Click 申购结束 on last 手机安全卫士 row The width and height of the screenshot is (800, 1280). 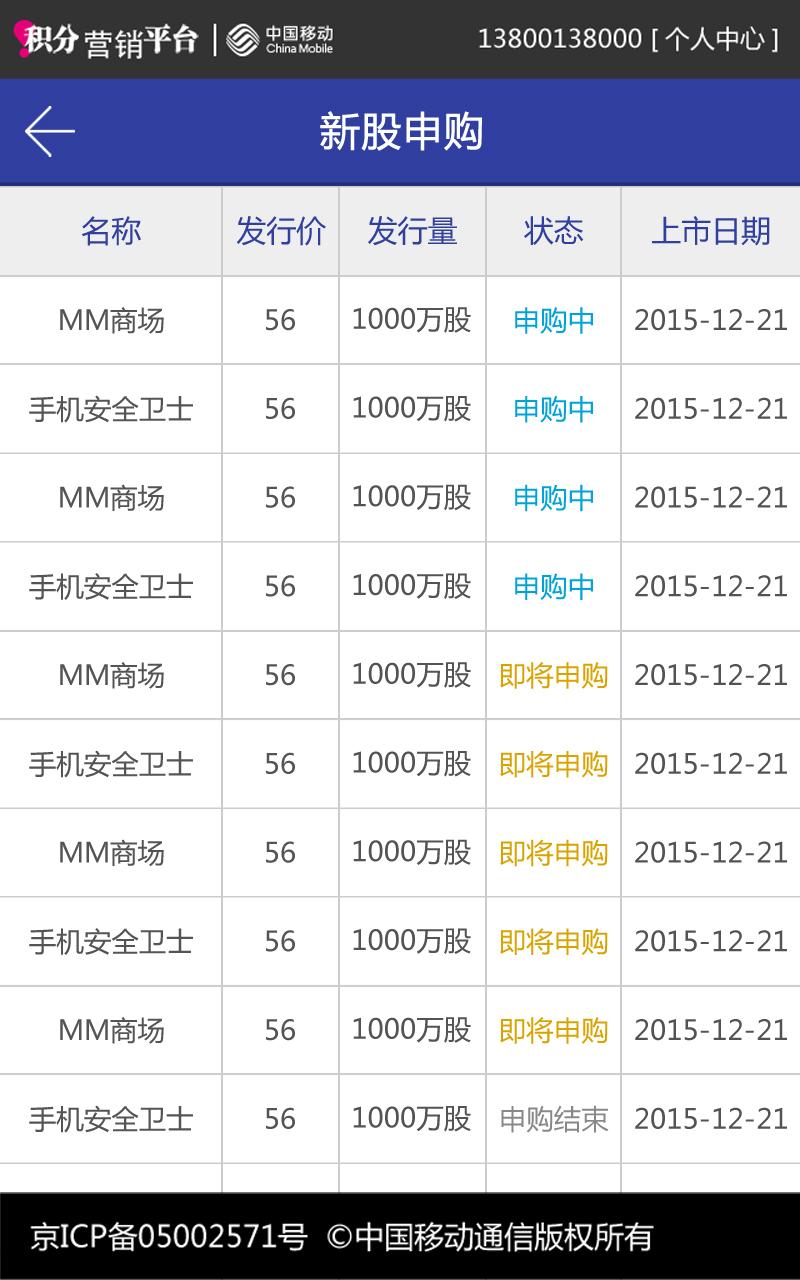tap(553, 1120)
